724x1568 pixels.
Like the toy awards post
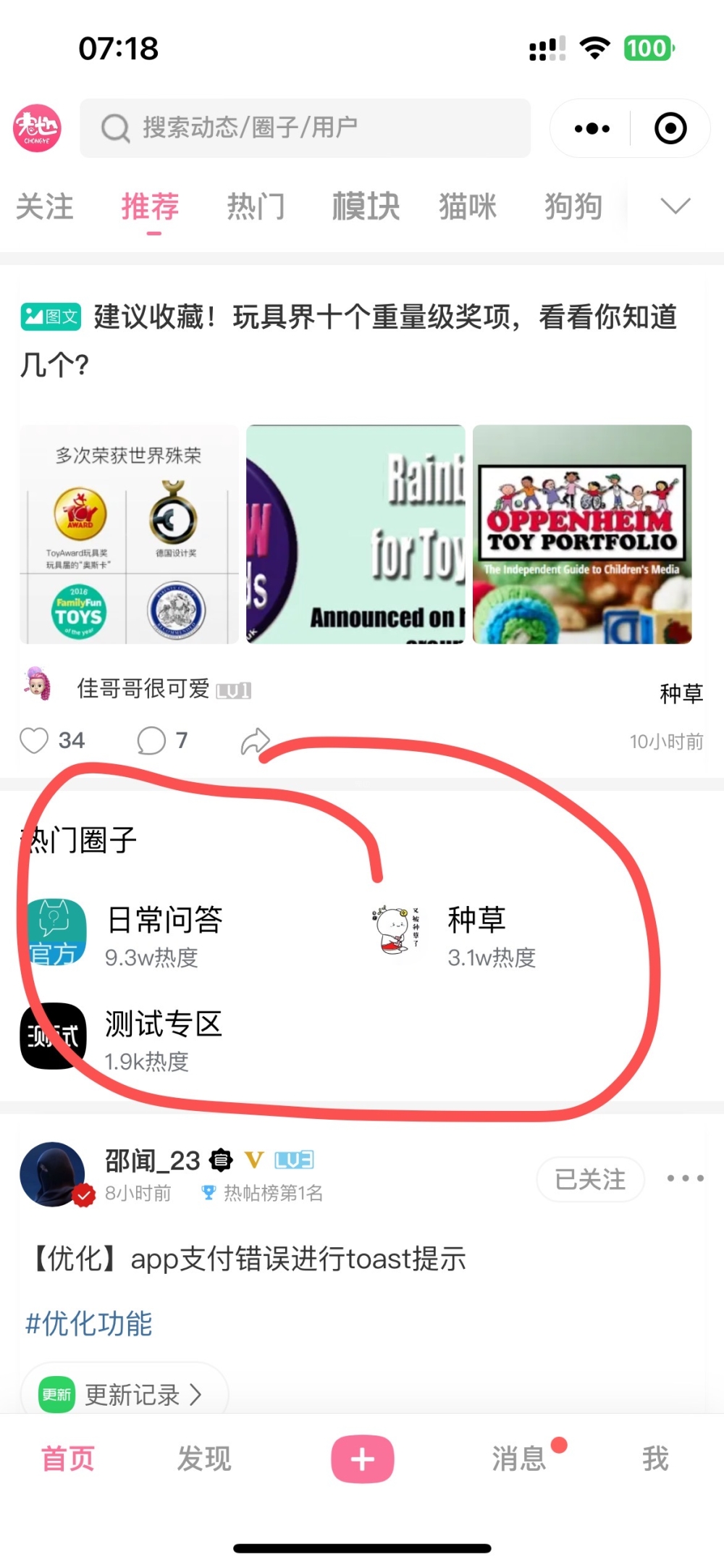coord(34,740)
